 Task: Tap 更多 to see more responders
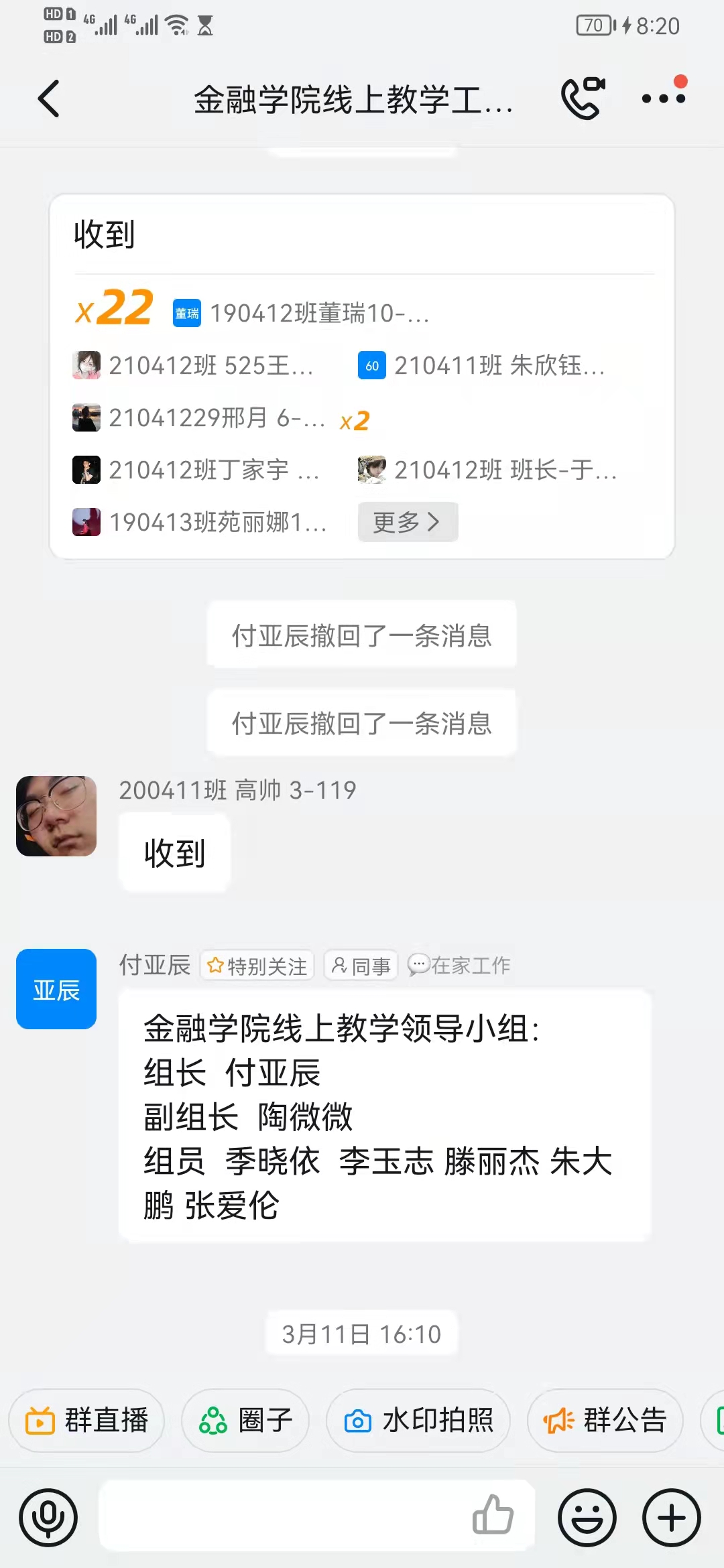[407, 521]
